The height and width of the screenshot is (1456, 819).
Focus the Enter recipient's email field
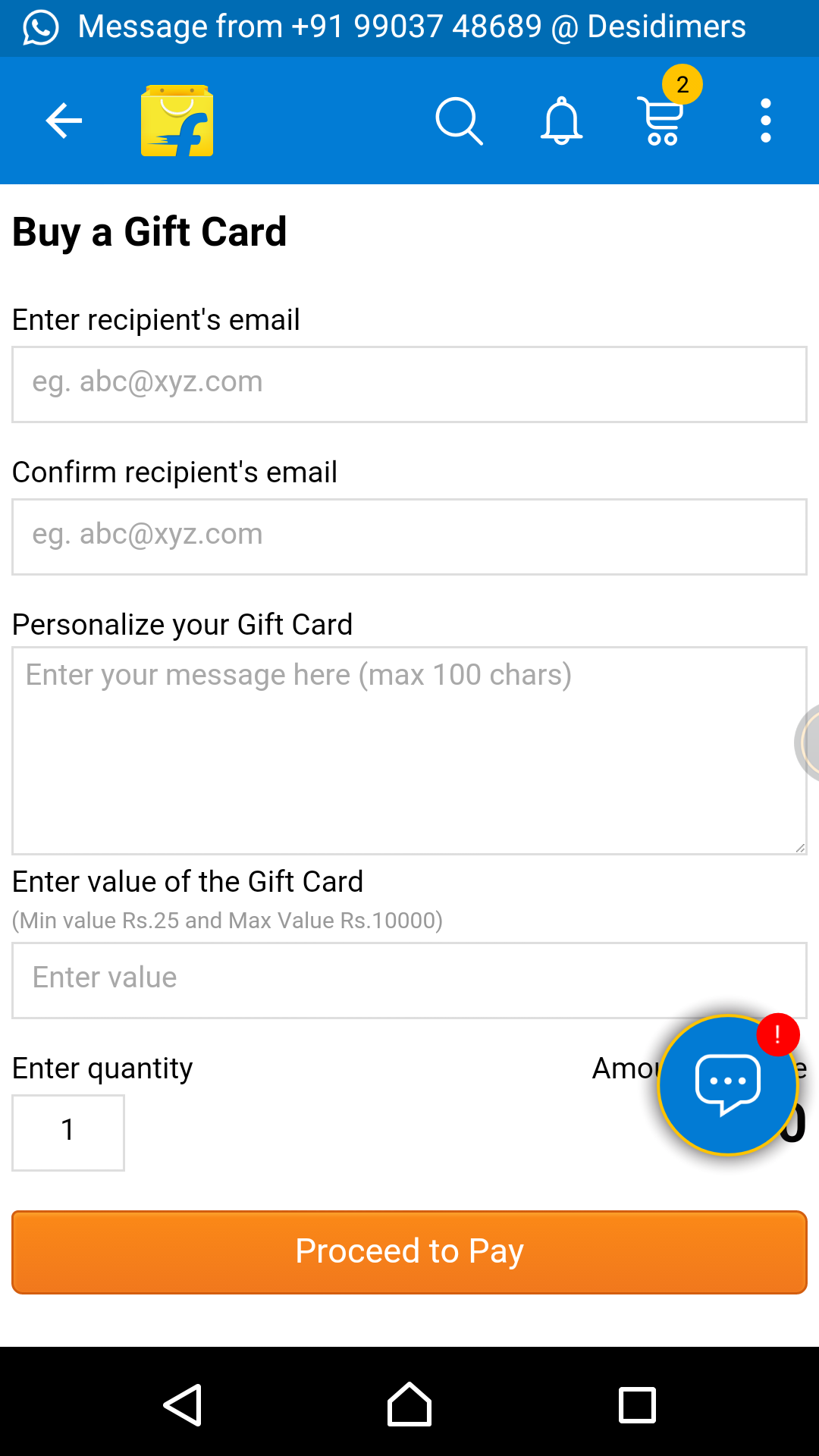tap(409, 384)
